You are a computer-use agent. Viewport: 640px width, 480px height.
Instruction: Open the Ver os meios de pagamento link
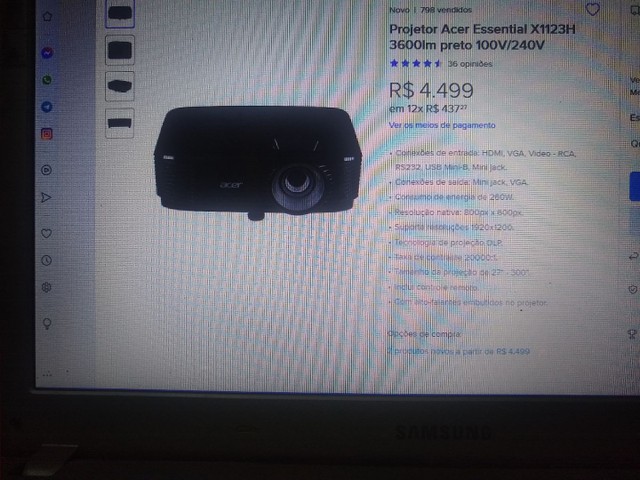point(441,125)
